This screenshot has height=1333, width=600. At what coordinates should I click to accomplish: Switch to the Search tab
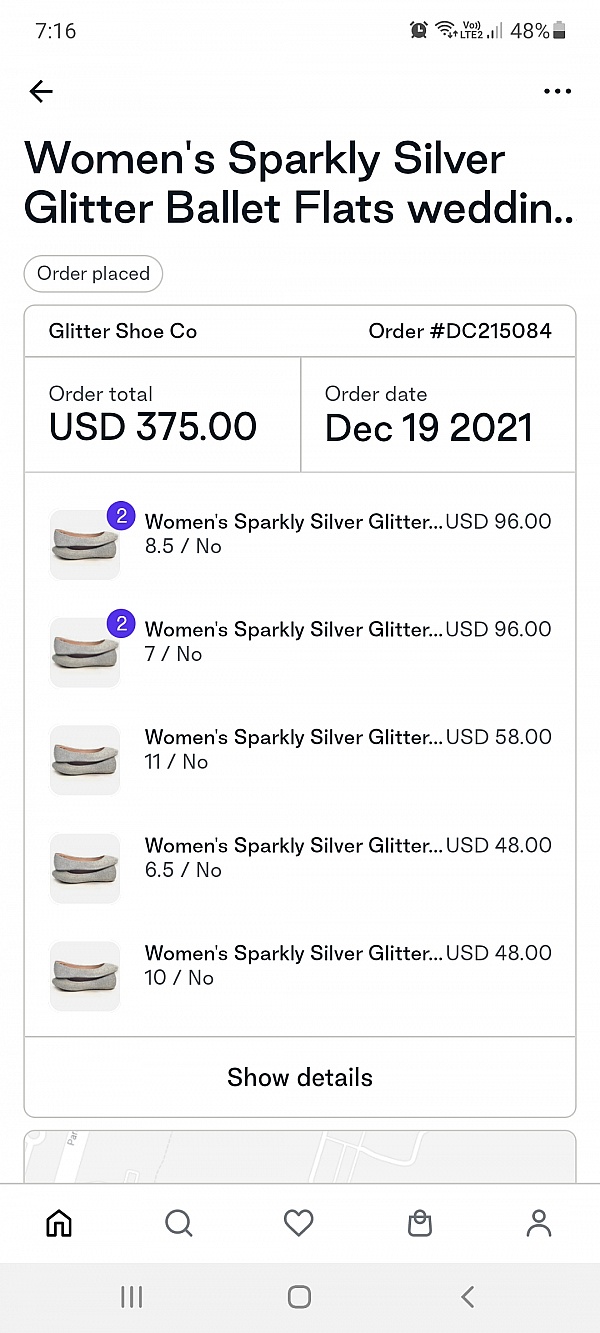click(179, 1223)
